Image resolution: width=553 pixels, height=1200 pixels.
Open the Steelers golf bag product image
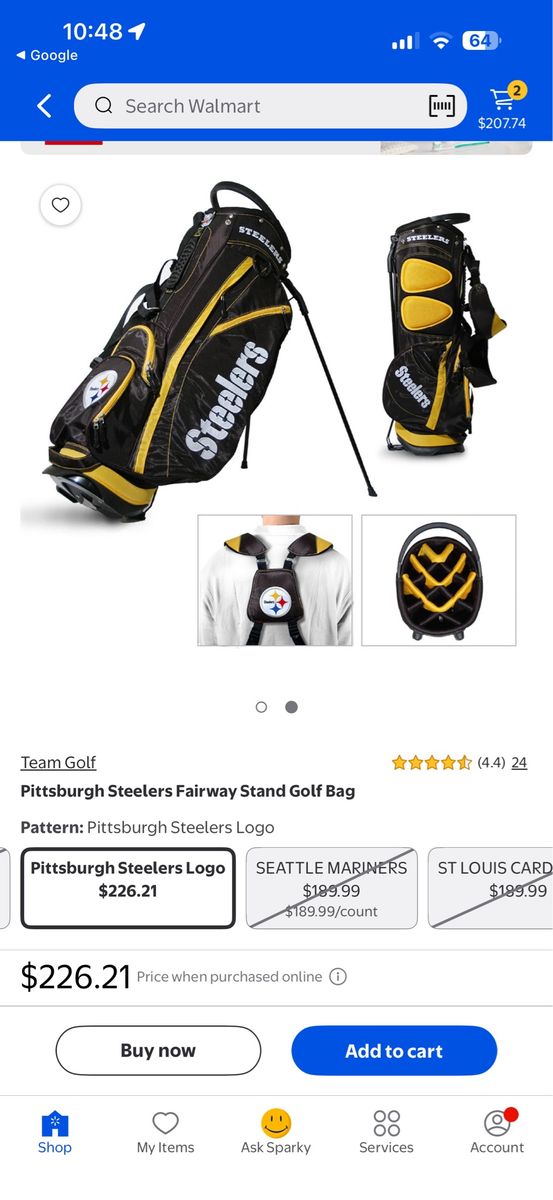269,413
